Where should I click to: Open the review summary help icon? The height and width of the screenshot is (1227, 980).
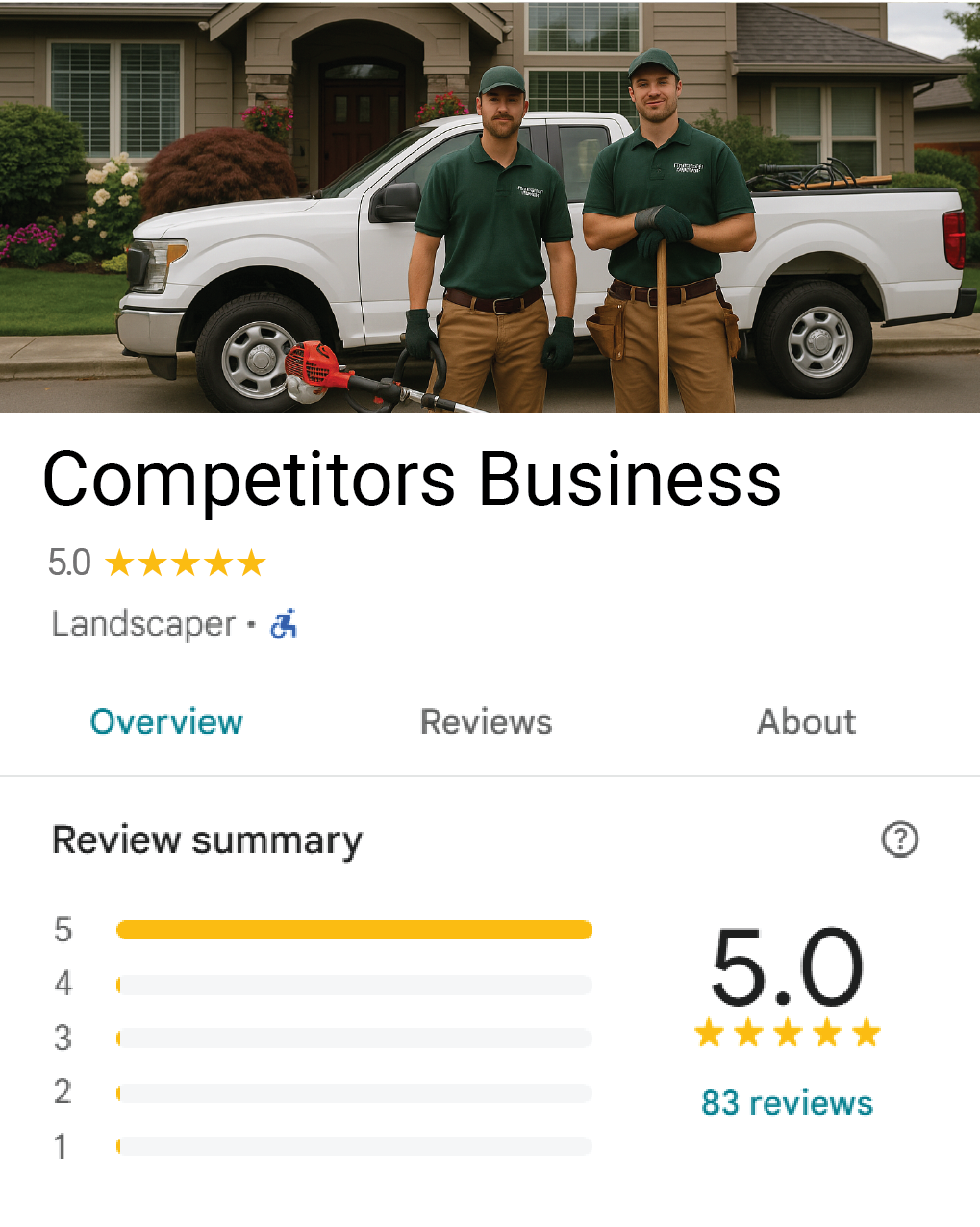[899, 839]
